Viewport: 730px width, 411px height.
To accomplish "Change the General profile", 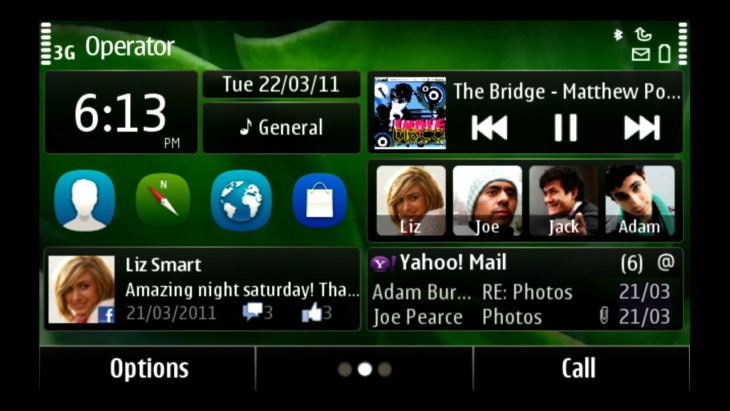I will [281, 128].
